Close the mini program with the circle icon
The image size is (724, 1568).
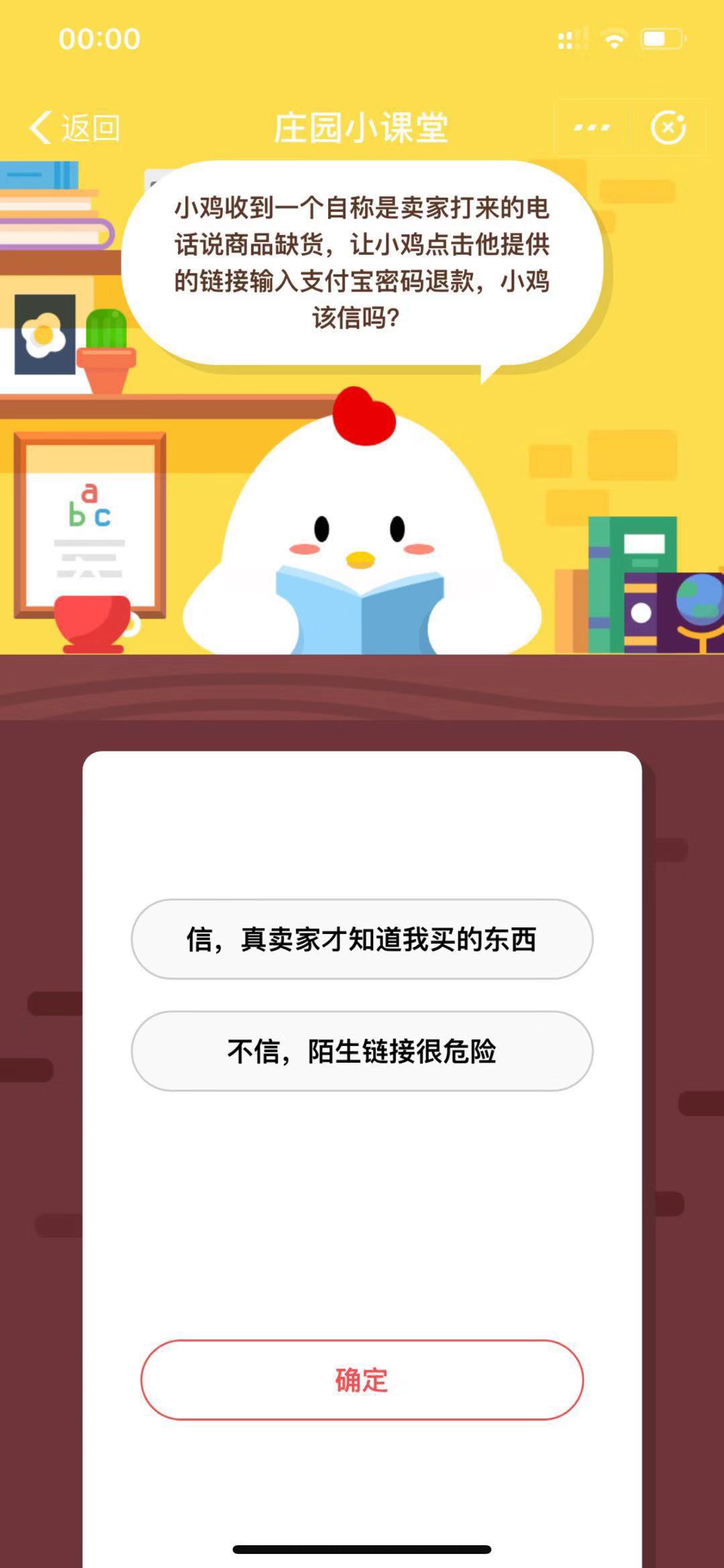[x=668, y=127]
